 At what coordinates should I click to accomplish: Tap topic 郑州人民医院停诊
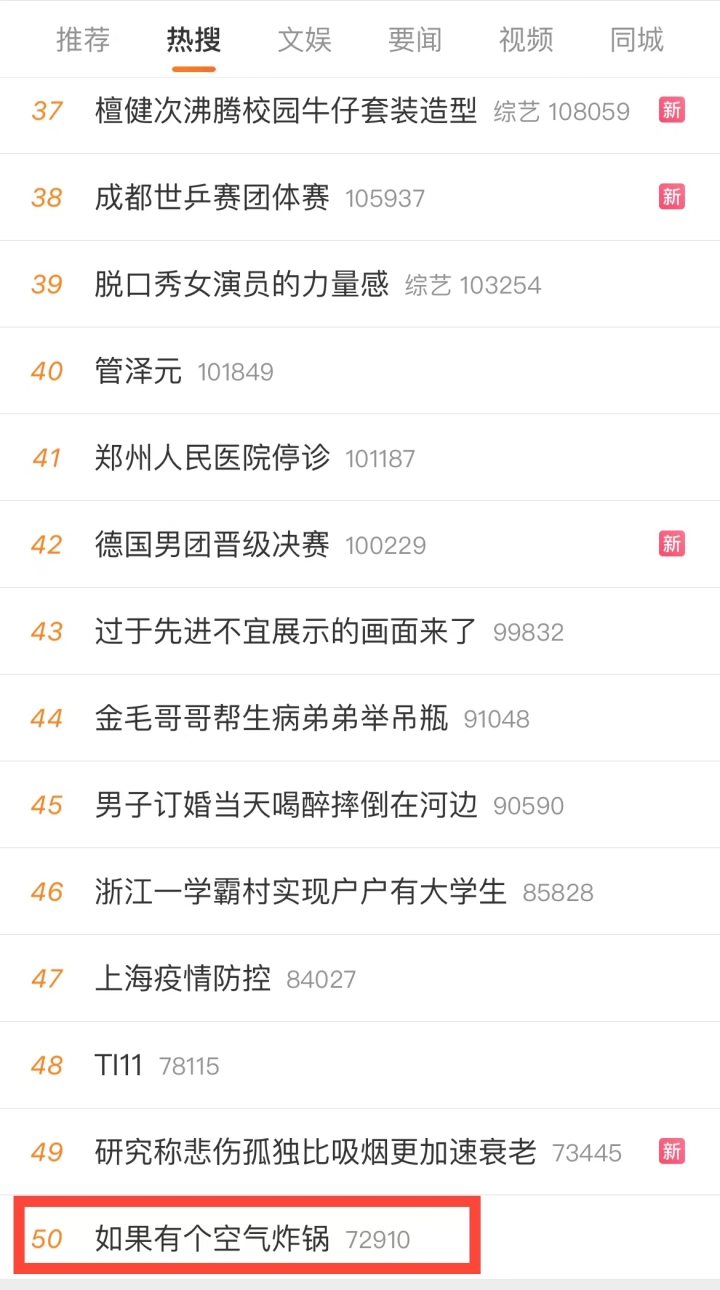(212, 458)
